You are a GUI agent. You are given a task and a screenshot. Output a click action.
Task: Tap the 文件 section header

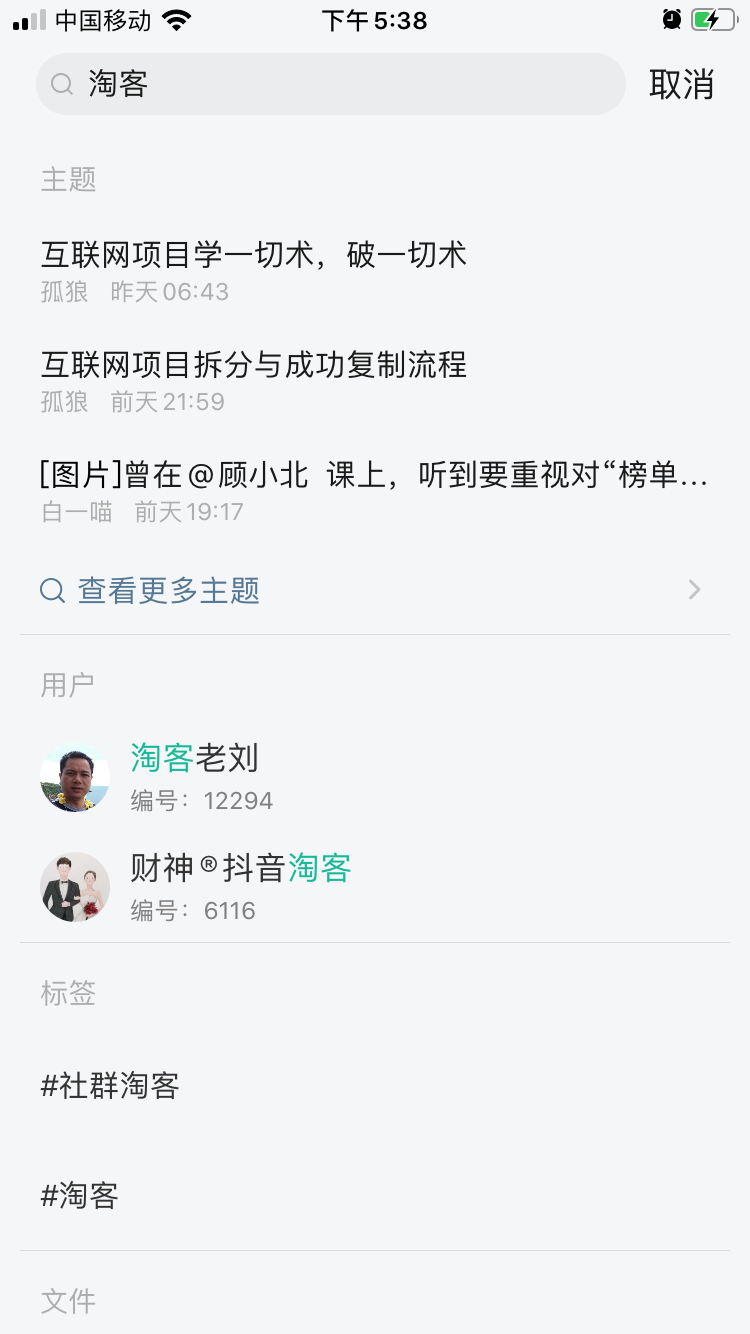tap(67, 1302)
